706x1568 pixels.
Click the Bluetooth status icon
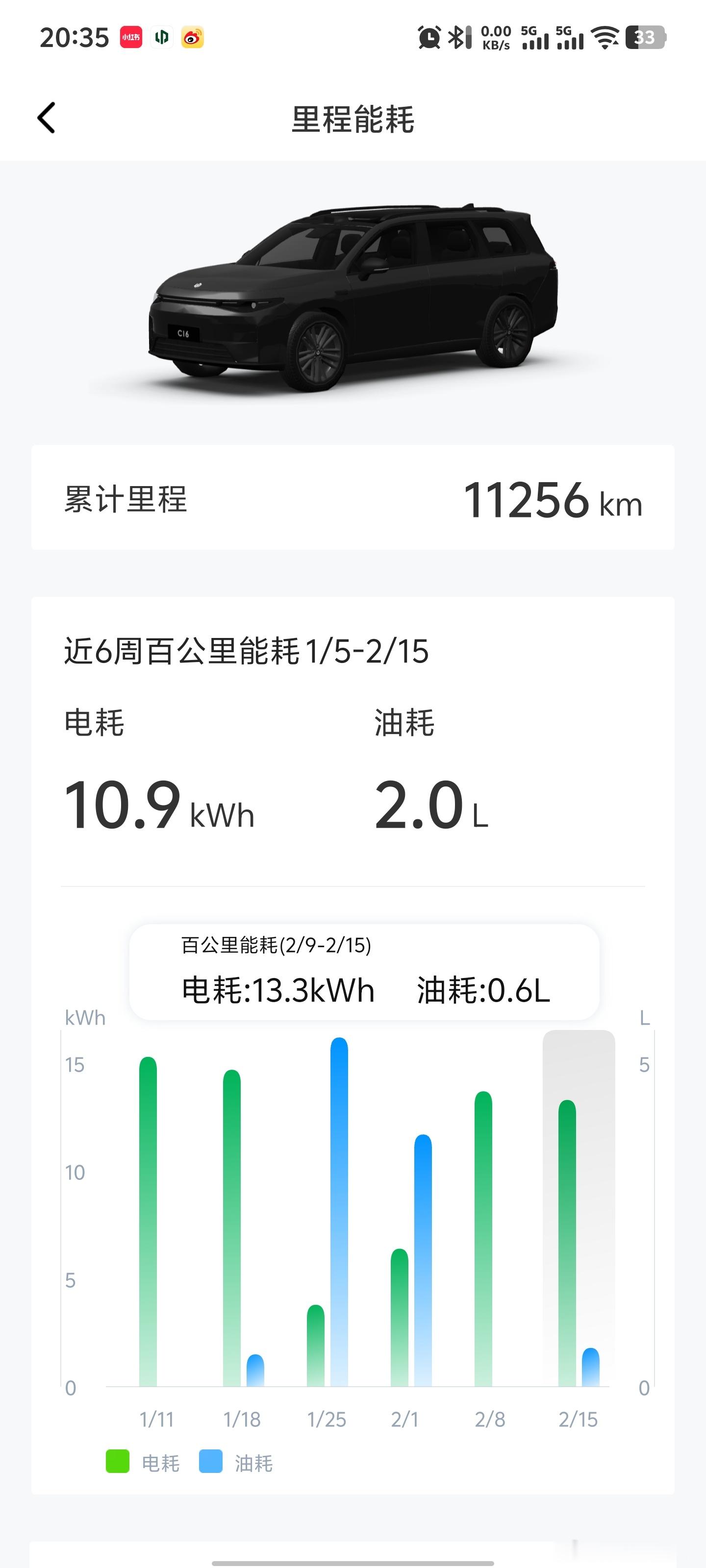458,38
